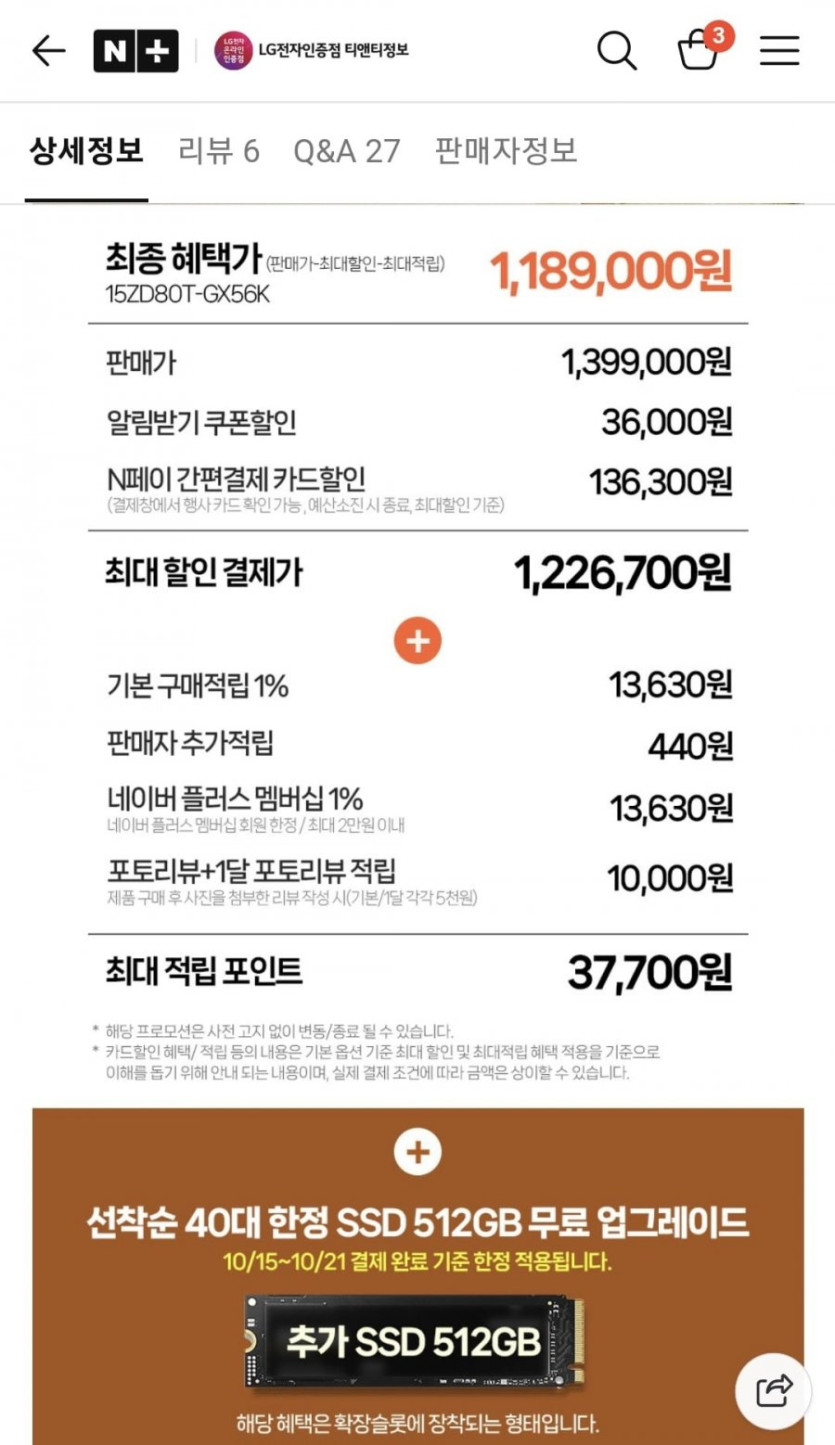This screenshot has height=1445, width=835.
Task: Open the N+ Naver shopping home
Action: pos(136,51)
